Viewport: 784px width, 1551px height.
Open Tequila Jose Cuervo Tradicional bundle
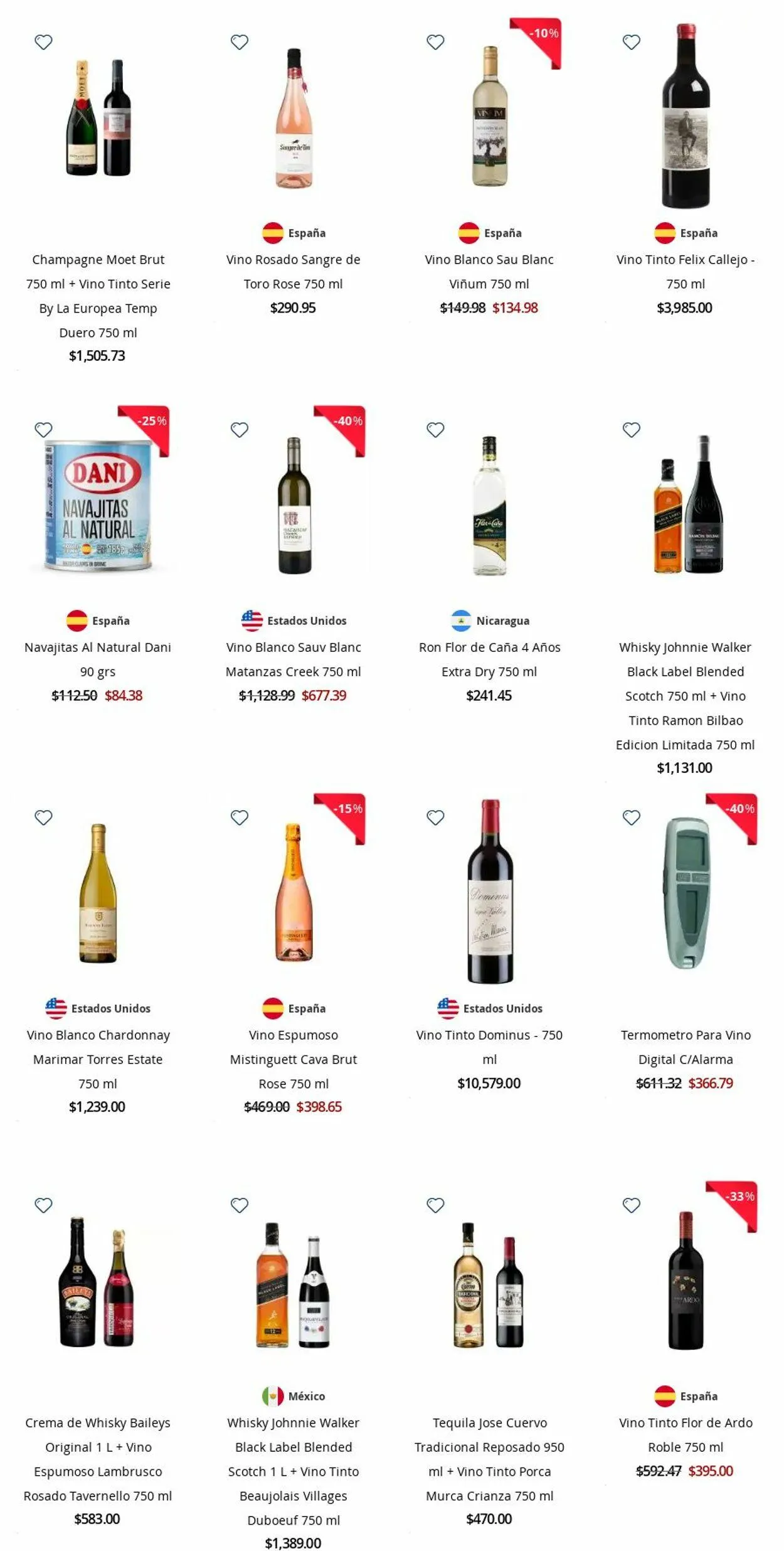coord(489,1459)
